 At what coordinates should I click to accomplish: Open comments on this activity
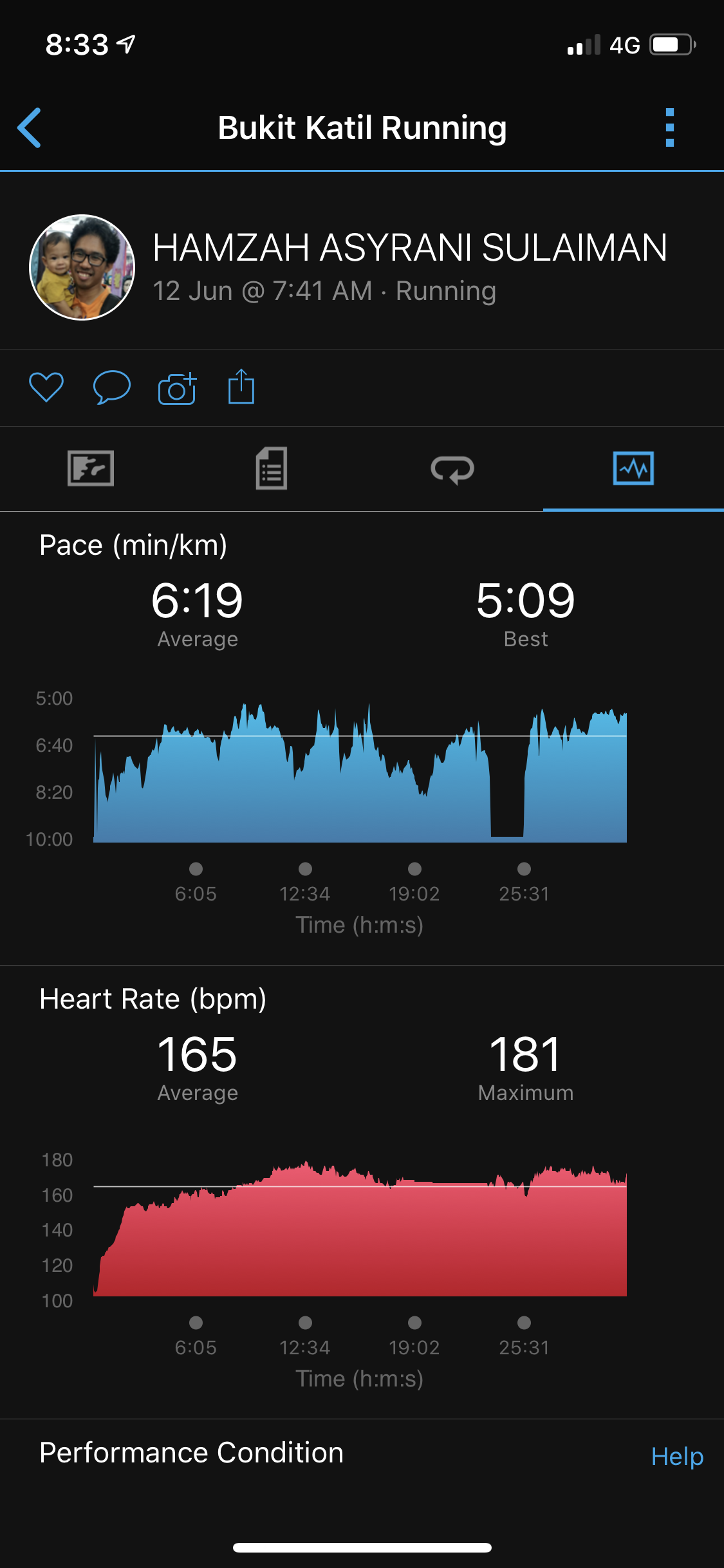tap(112, 387)
